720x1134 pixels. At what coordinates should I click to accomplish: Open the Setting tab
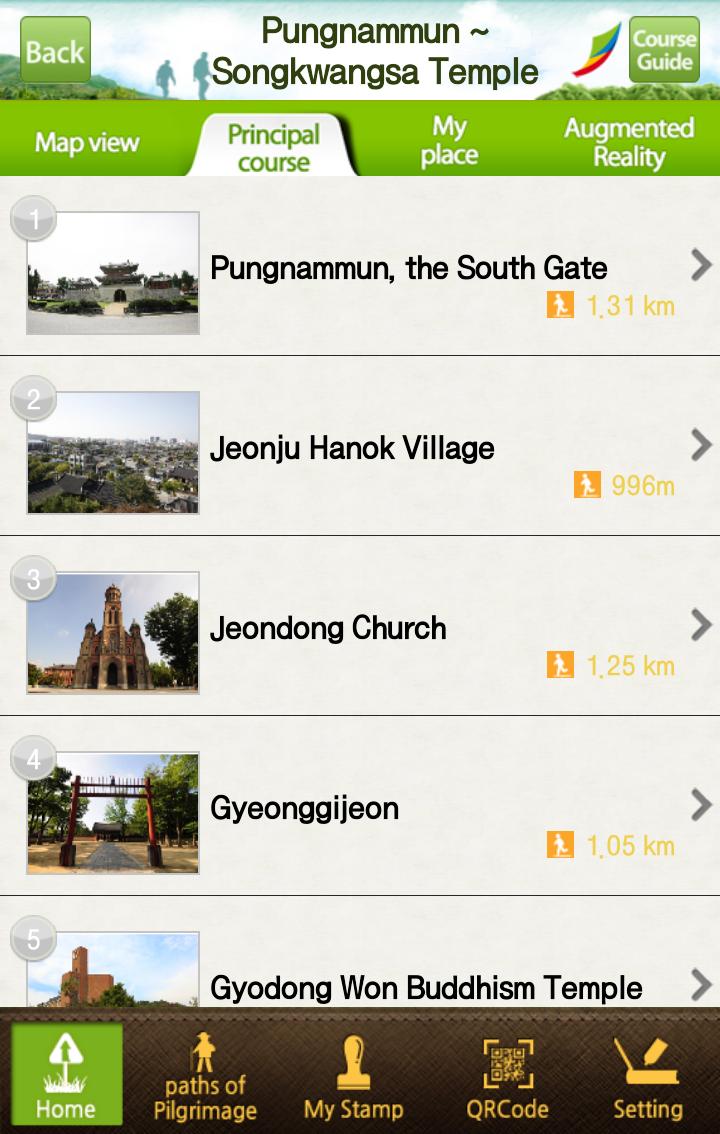point(647,1076)
